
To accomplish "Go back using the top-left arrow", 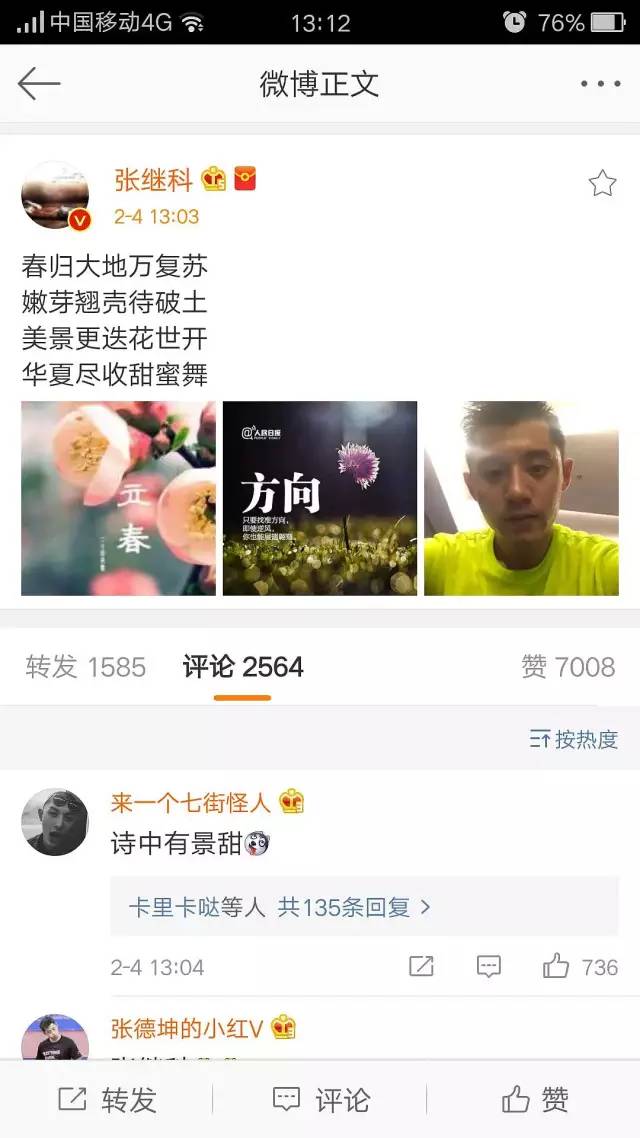I will [38, 83].
